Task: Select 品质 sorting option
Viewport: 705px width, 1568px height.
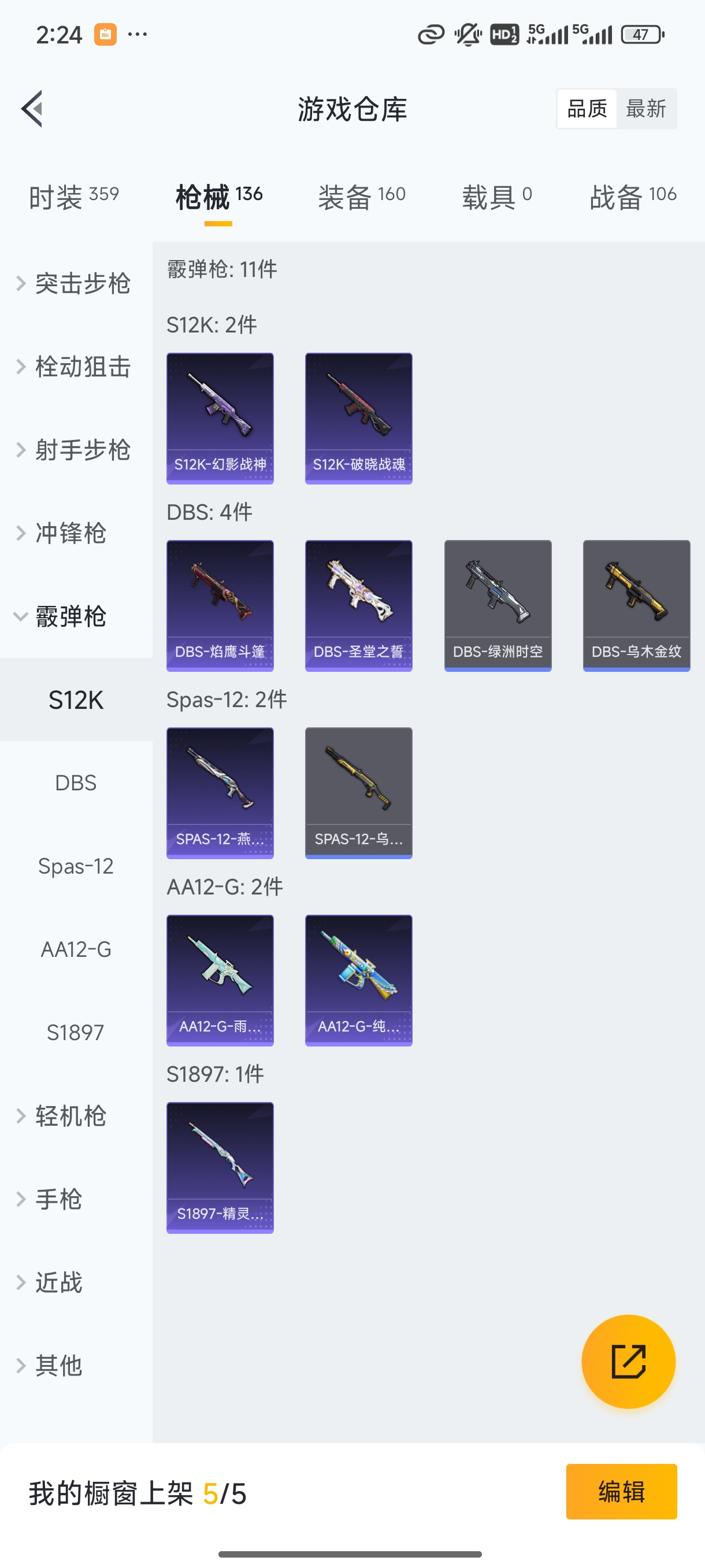Action: (x=586, y=108)
